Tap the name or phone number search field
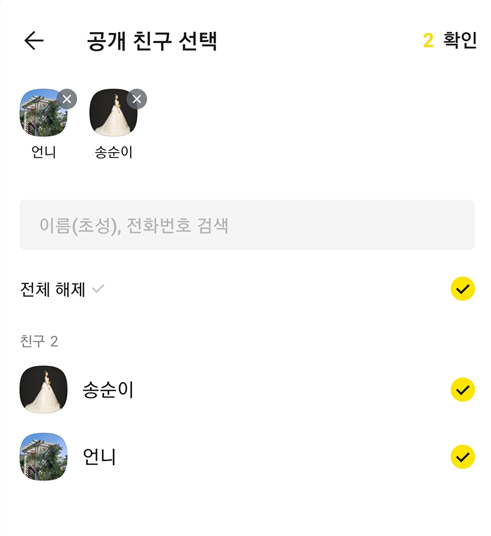 point(247,225)
